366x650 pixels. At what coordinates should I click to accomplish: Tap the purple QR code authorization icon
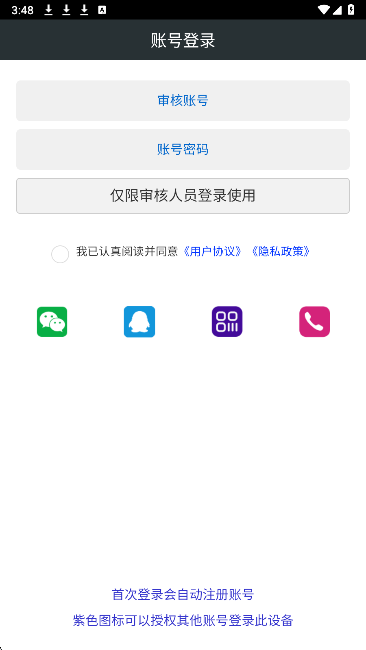point(227,322)
